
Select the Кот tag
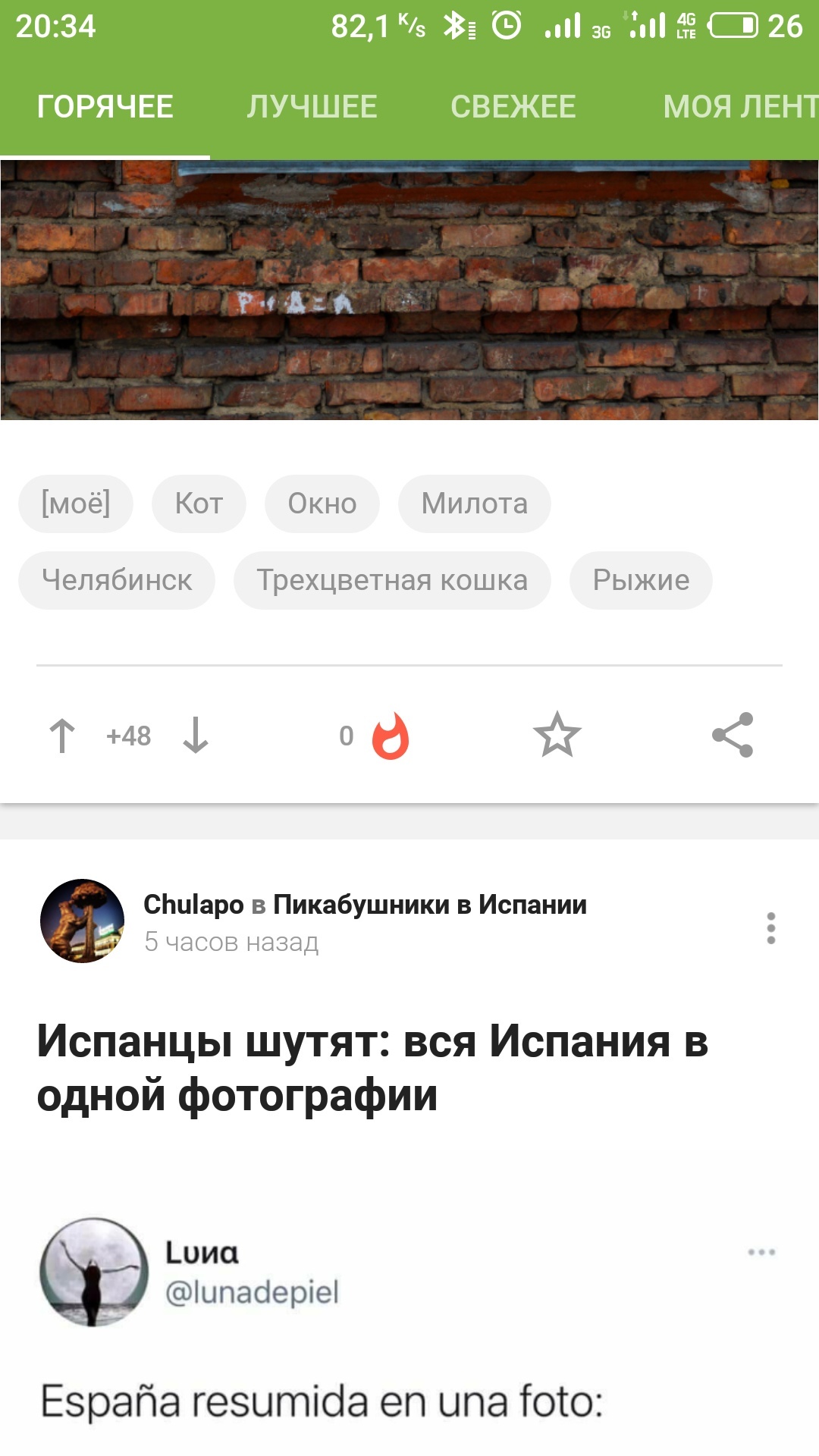pos(199,504)
